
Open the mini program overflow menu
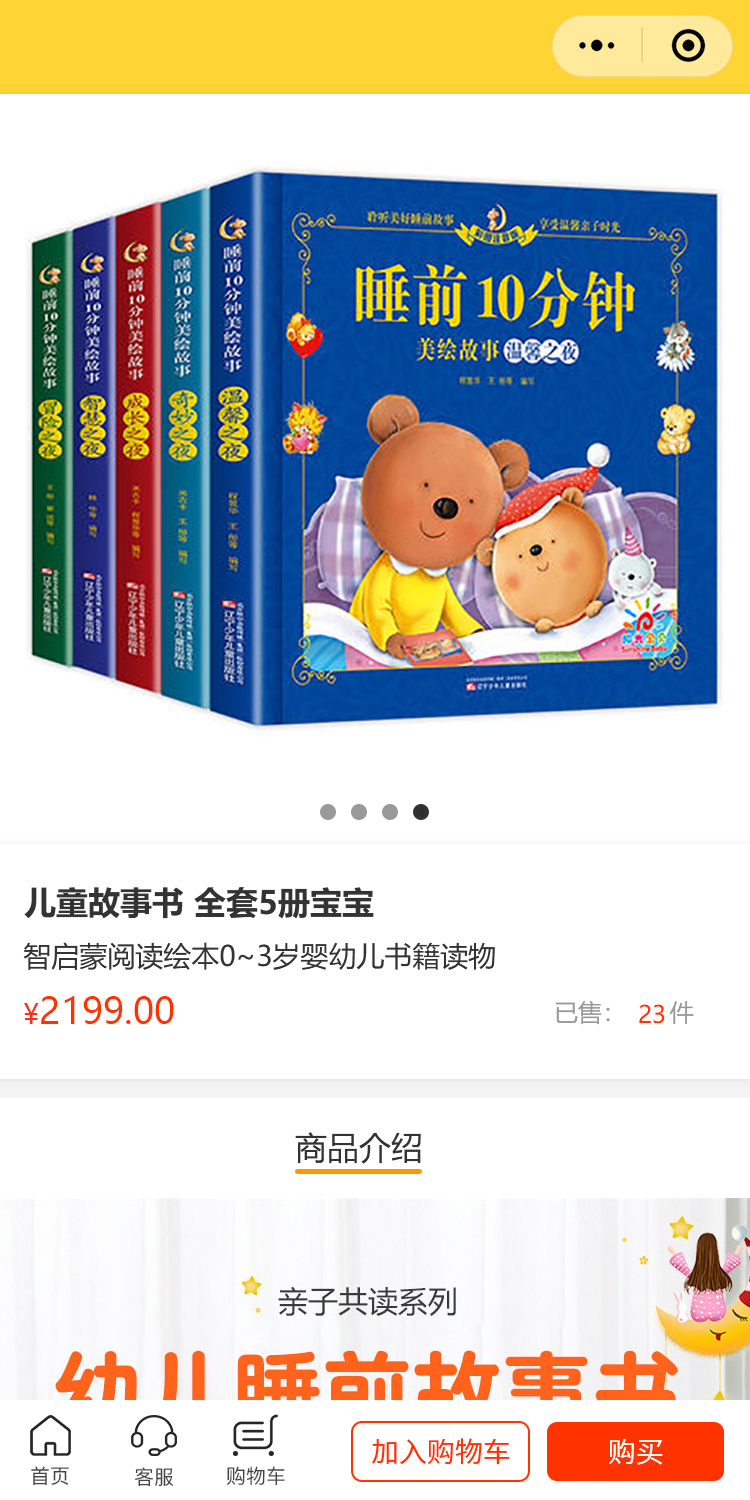pos(597,46)
